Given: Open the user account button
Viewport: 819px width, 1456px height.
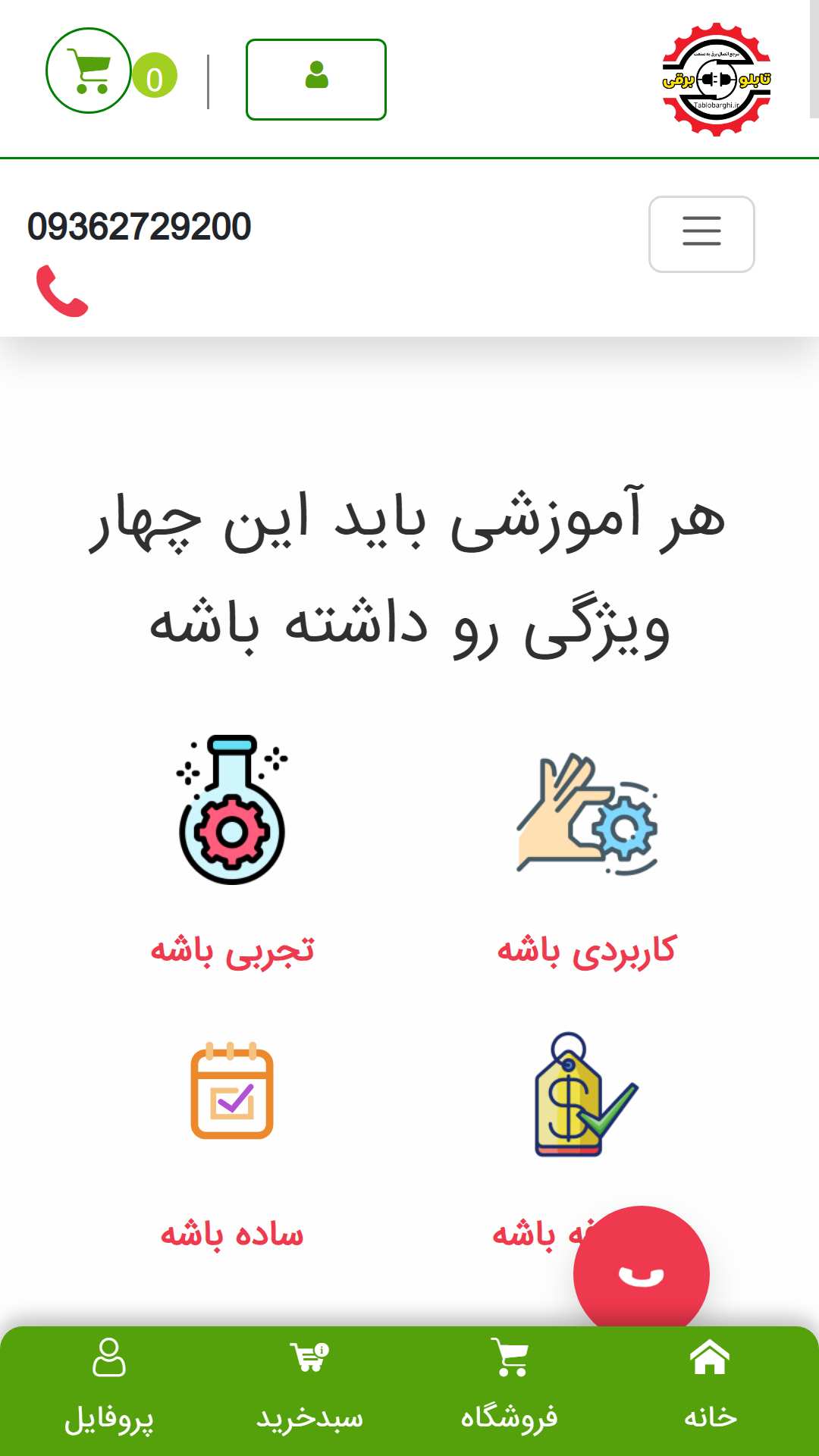Looking at the screenshot, I should pos(316,80).
